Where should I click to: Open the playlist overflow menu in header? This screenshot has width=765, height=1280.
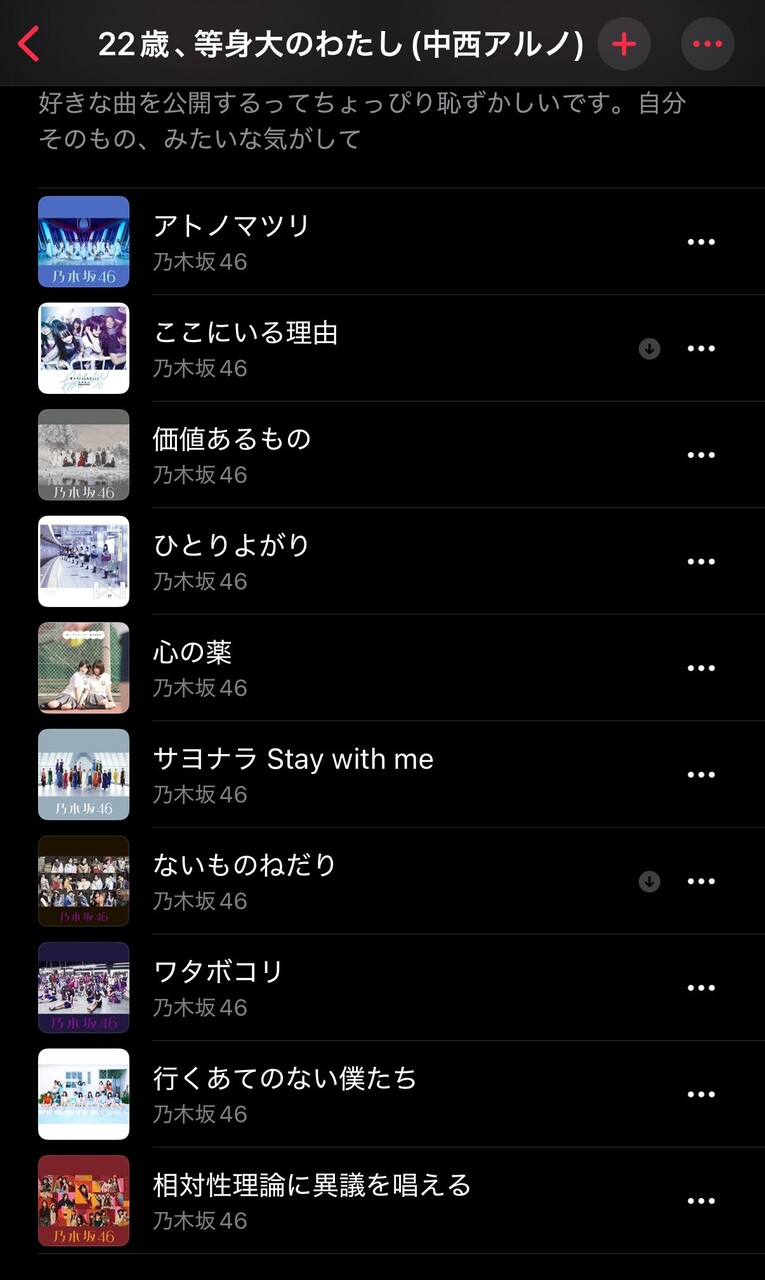click(x=707, y=44)
